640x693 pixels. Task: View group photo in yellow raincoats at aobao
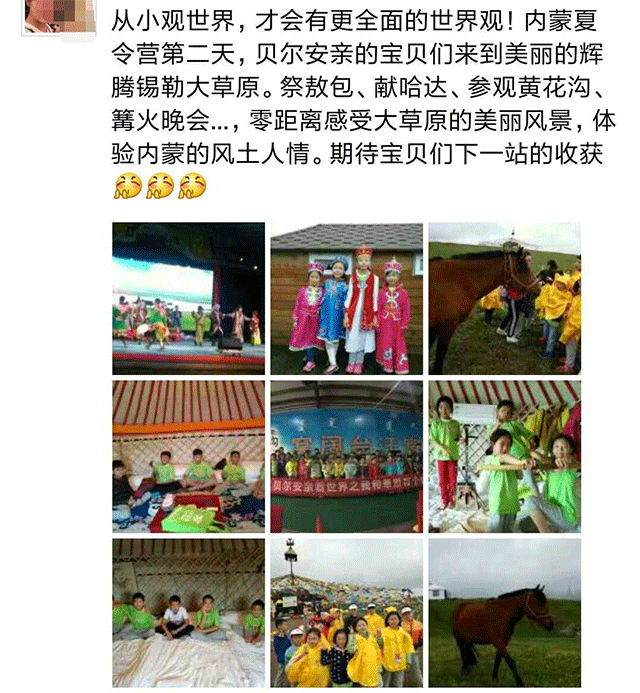346,613
